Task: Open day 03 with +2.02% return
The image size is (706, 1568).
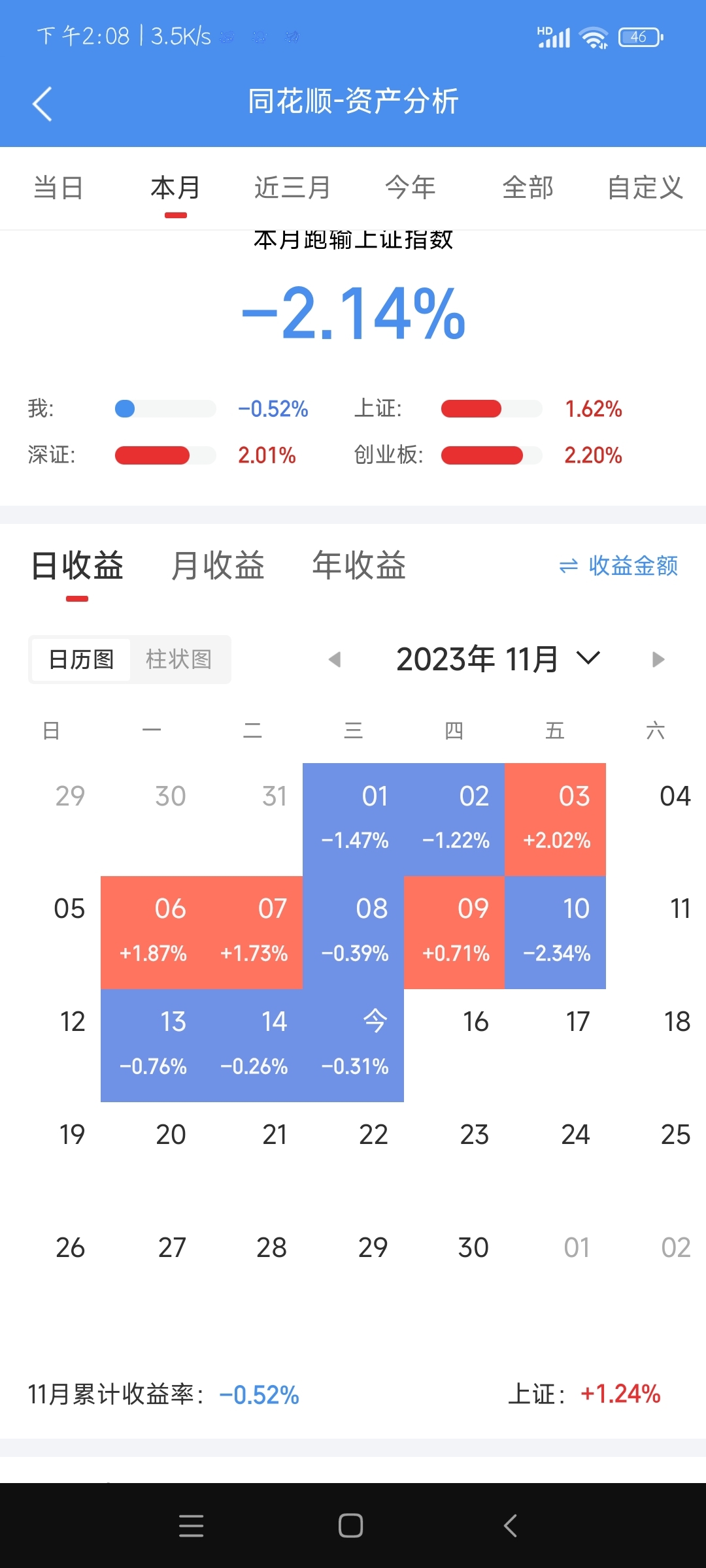Action: click(555, 819)
